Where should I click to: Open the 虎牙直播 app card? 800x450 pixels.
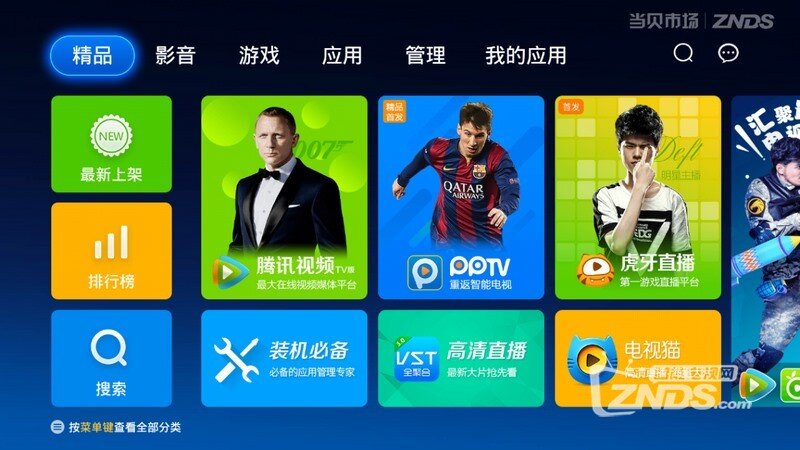(638, 197)
